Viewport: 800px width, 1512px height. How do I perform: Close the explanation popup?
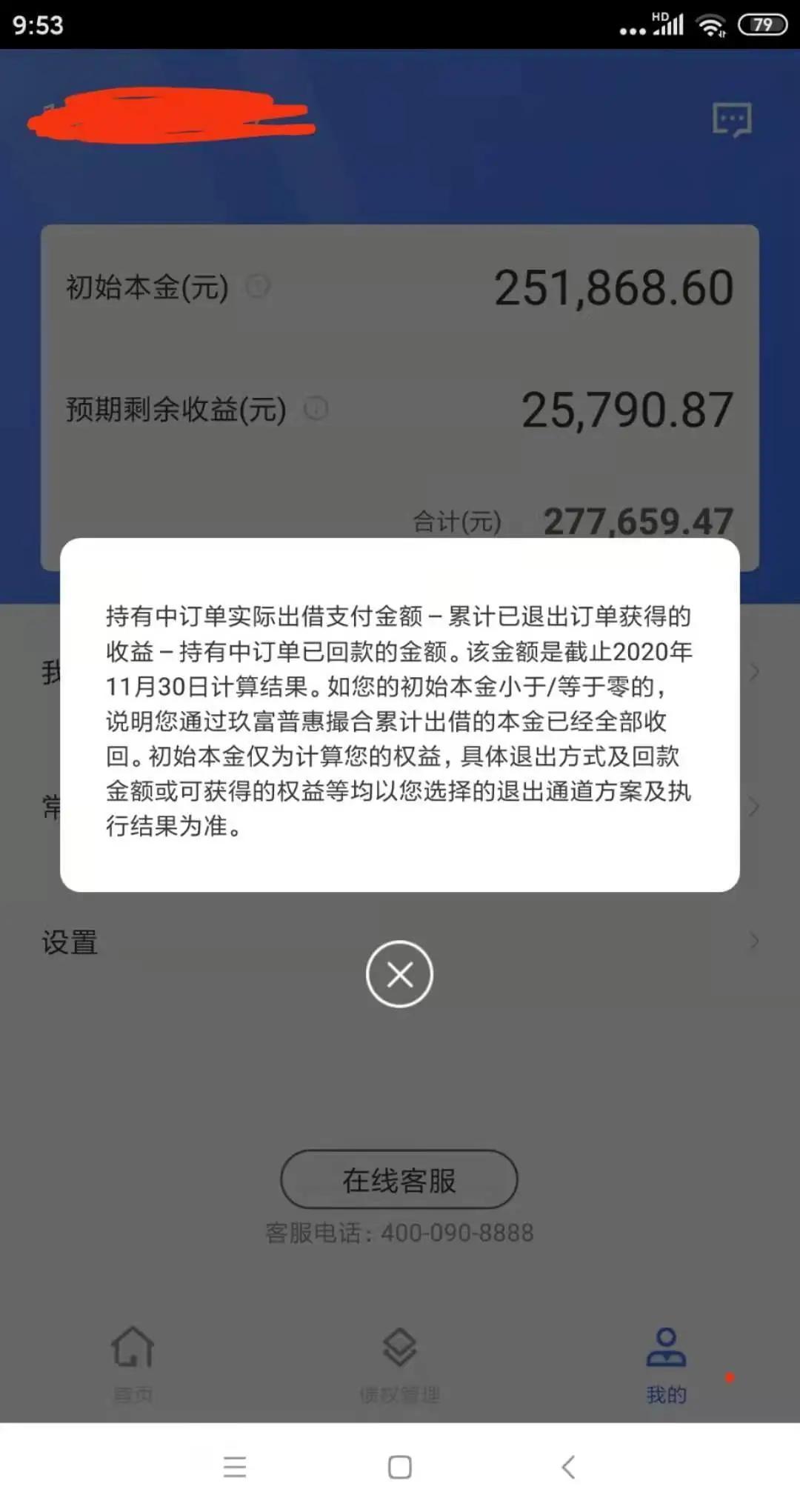tap(399, 973)
